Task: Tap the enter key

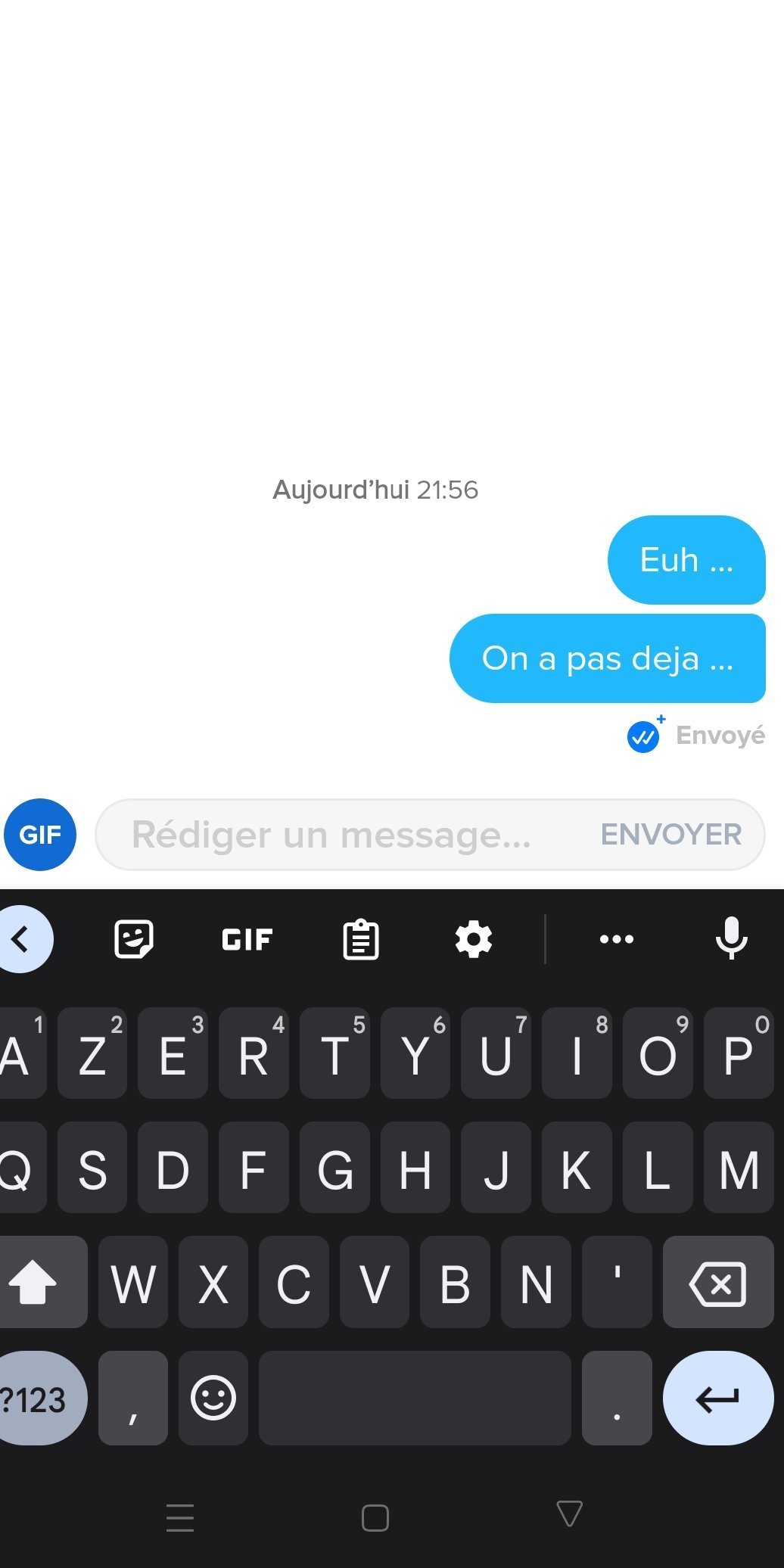Action: point(718,1398)
